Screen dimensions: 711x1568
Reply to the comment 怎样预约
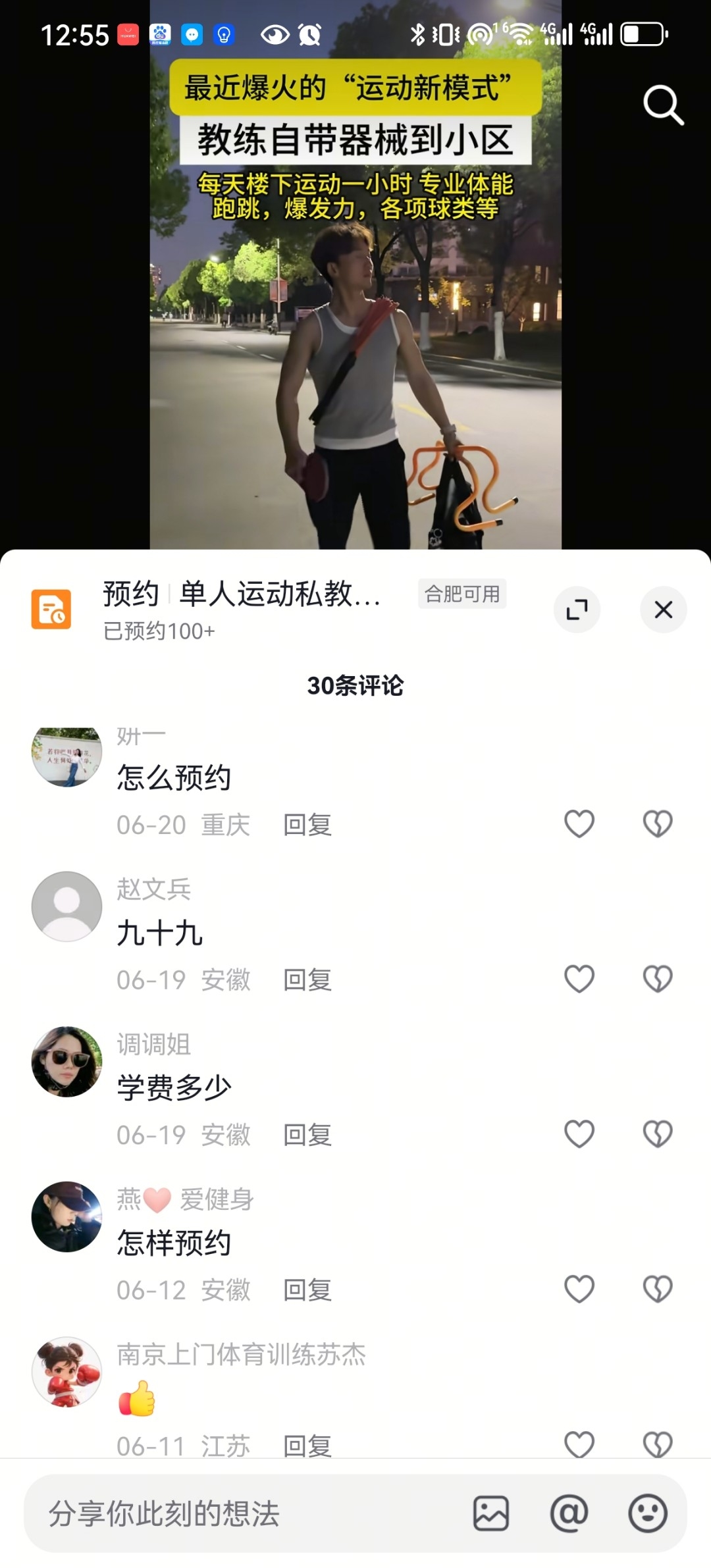(307, 1290)
